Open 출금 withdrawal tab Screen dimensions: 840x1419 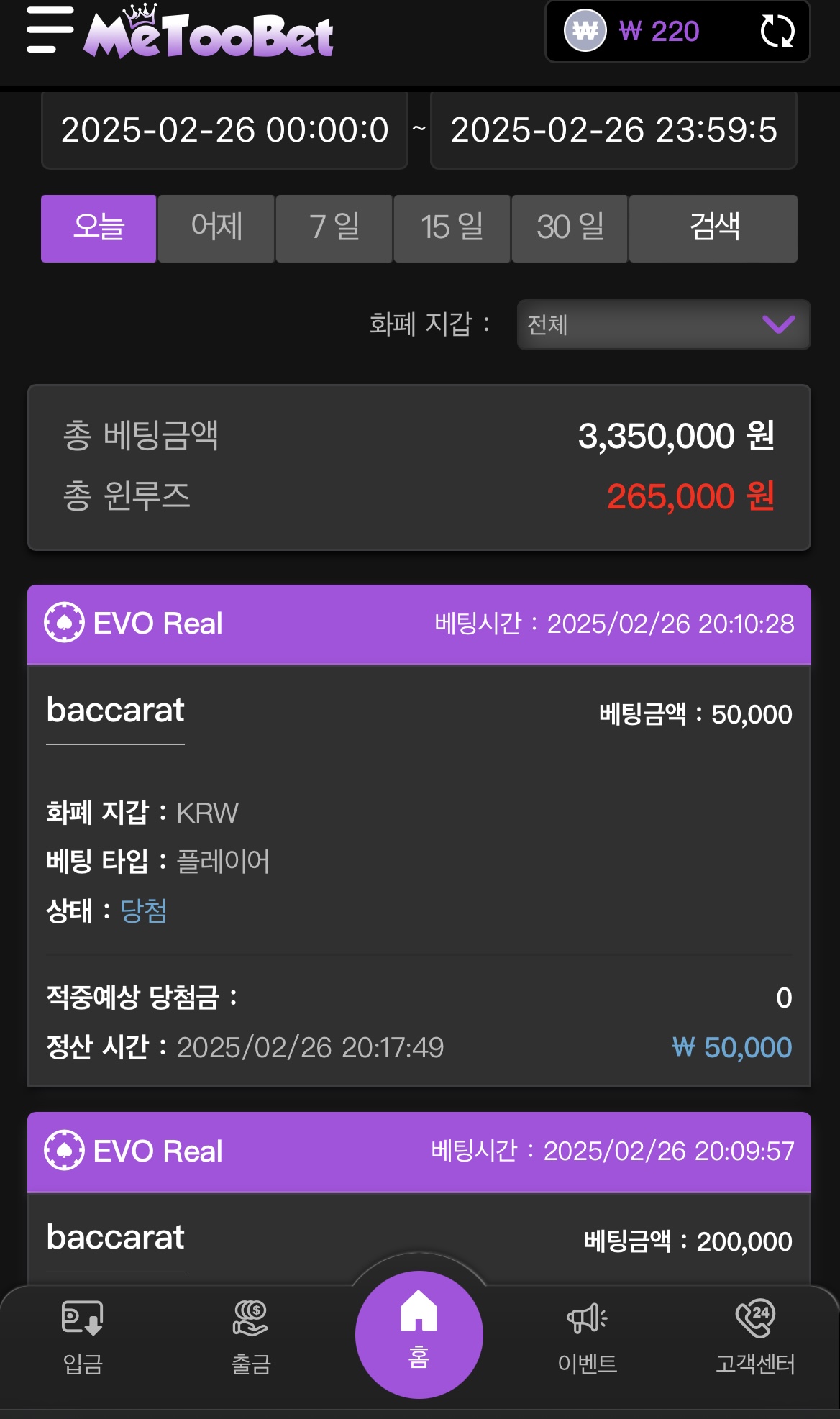251,1337
